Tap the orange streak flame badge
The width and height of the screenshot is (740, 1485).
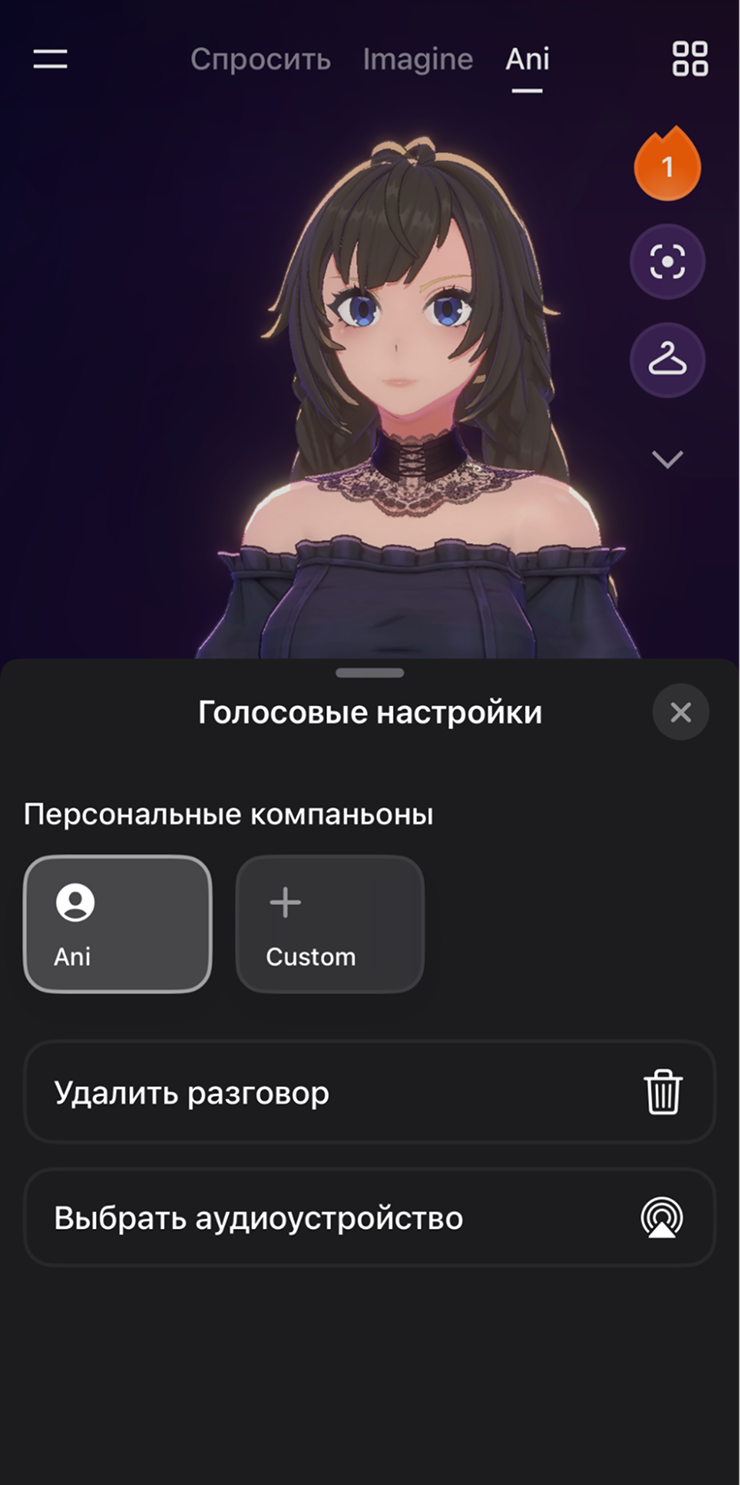coord(667,166)
